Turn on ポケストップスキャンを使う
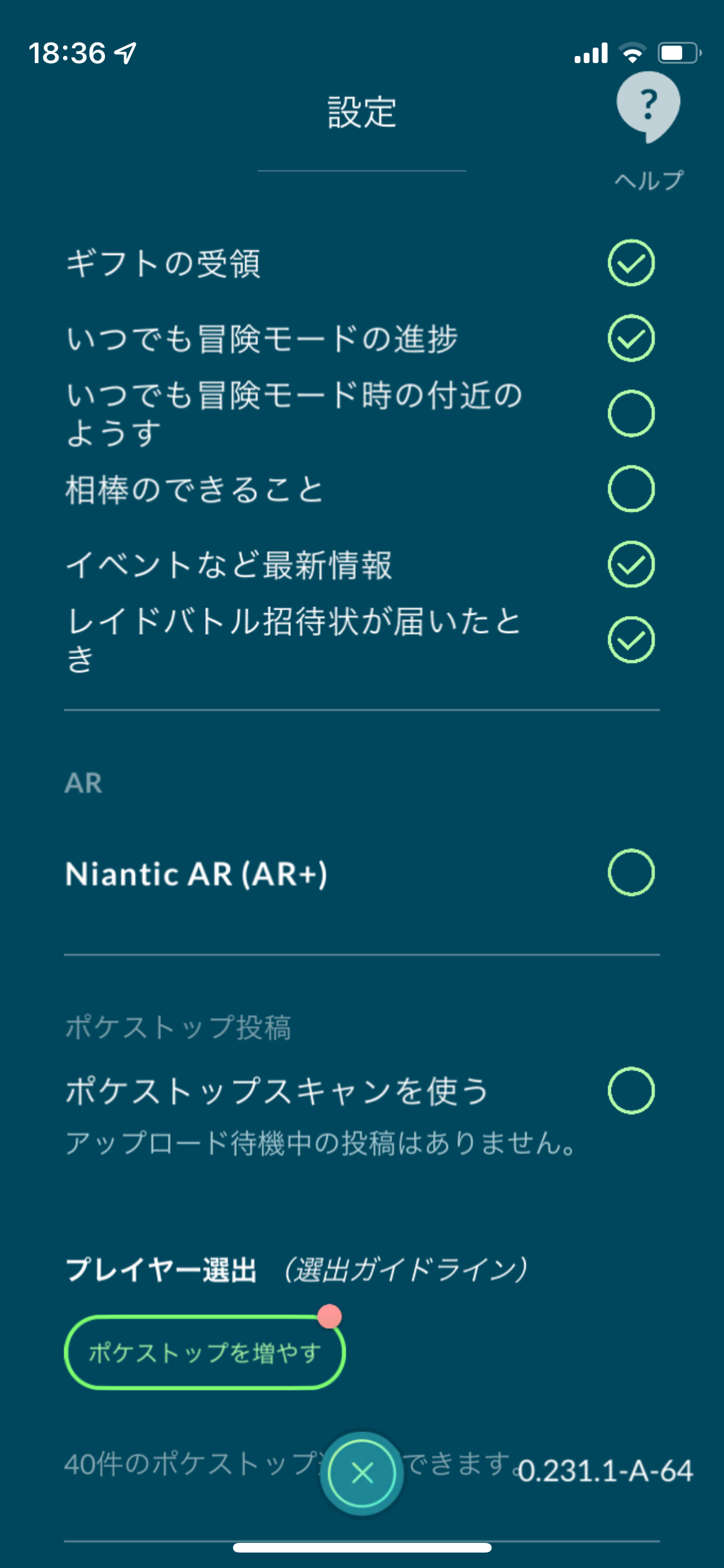 coord(631,1091)
